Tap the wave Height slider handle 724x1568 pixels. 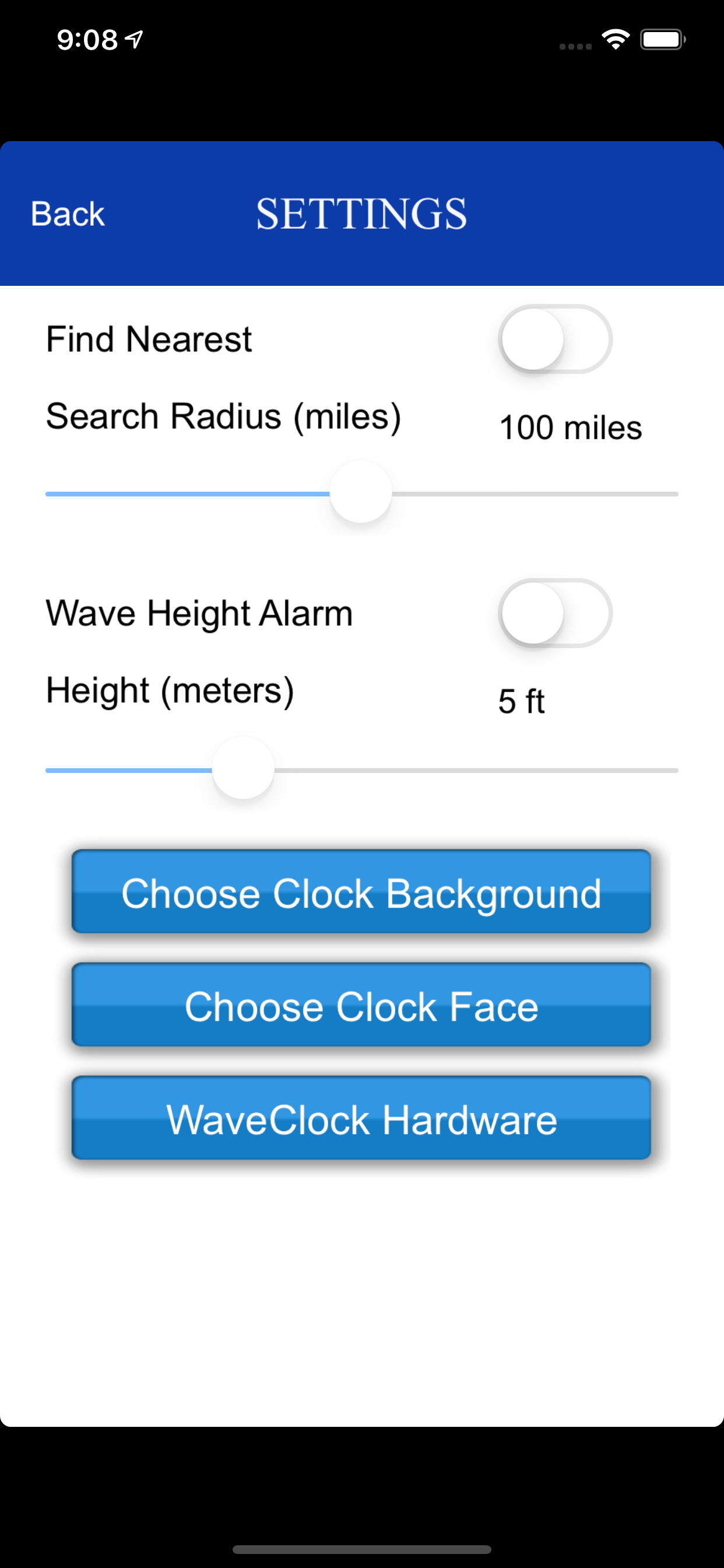(x=243, y=768)
